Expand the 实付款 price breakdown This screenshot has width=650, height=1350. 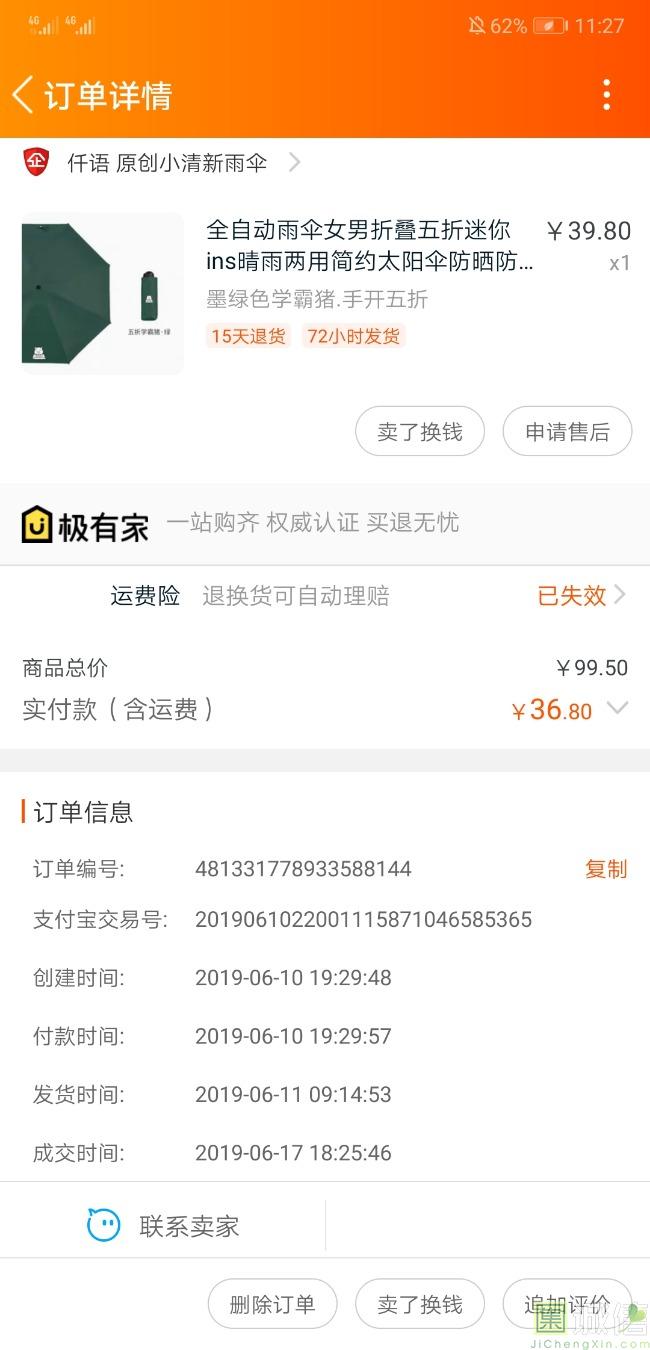[618, 709]
